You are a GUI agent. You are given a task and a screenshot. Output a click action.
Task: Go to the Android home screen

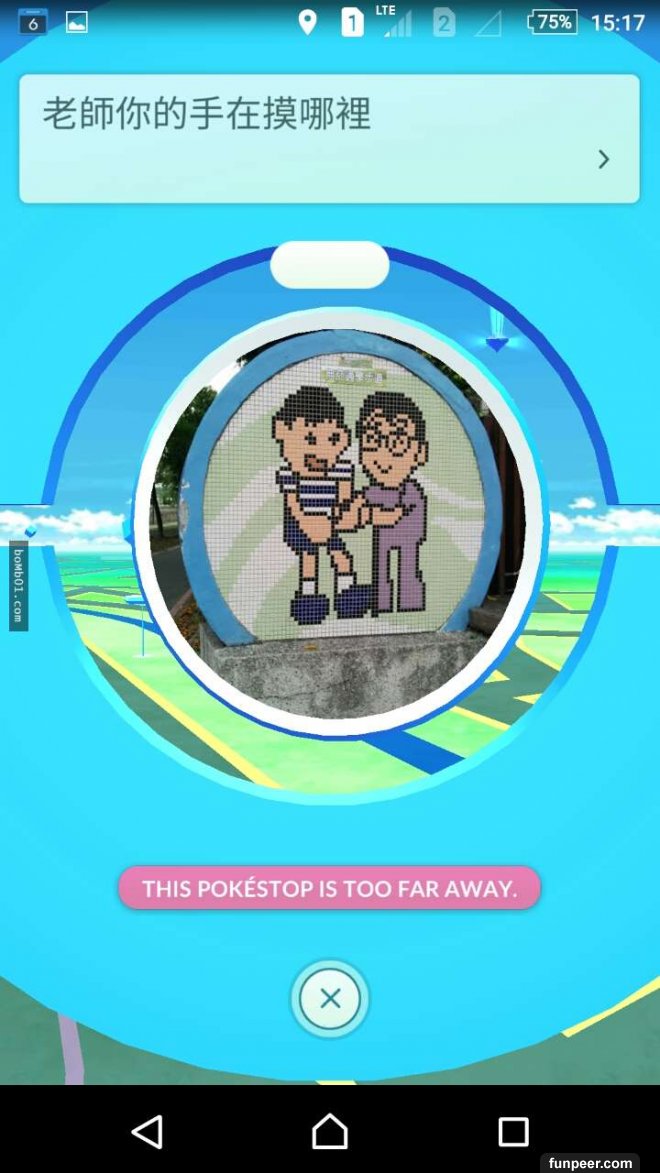tap(330, 1131)
